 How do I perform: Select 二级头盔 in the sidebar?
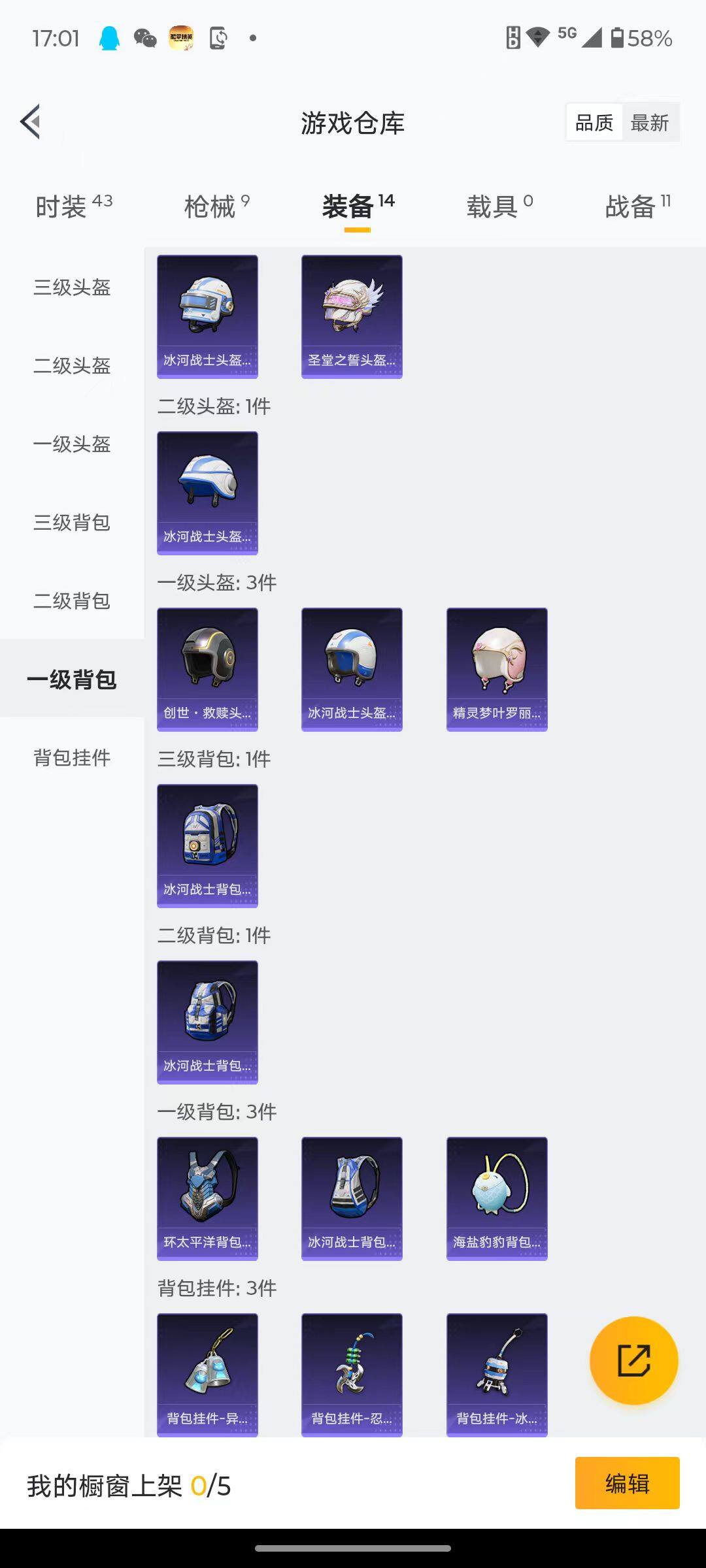click(72, 365)
